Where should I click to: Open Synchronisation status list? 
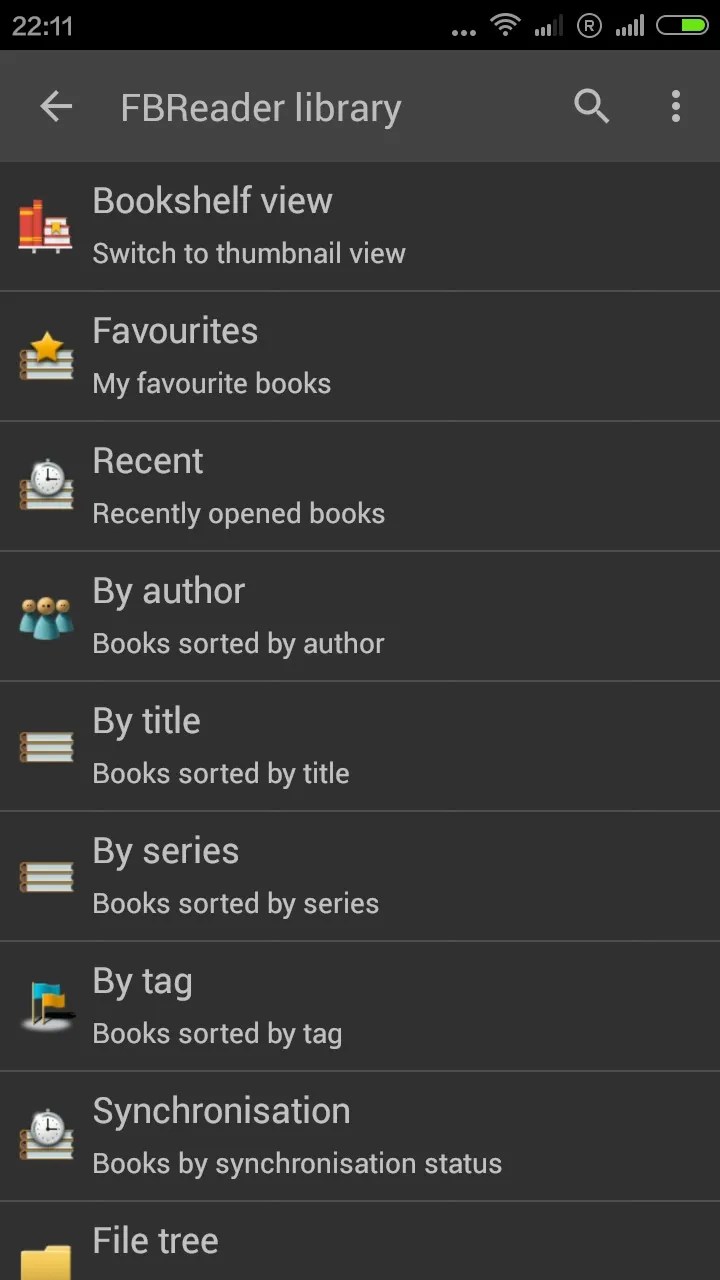pos(360,1136)
